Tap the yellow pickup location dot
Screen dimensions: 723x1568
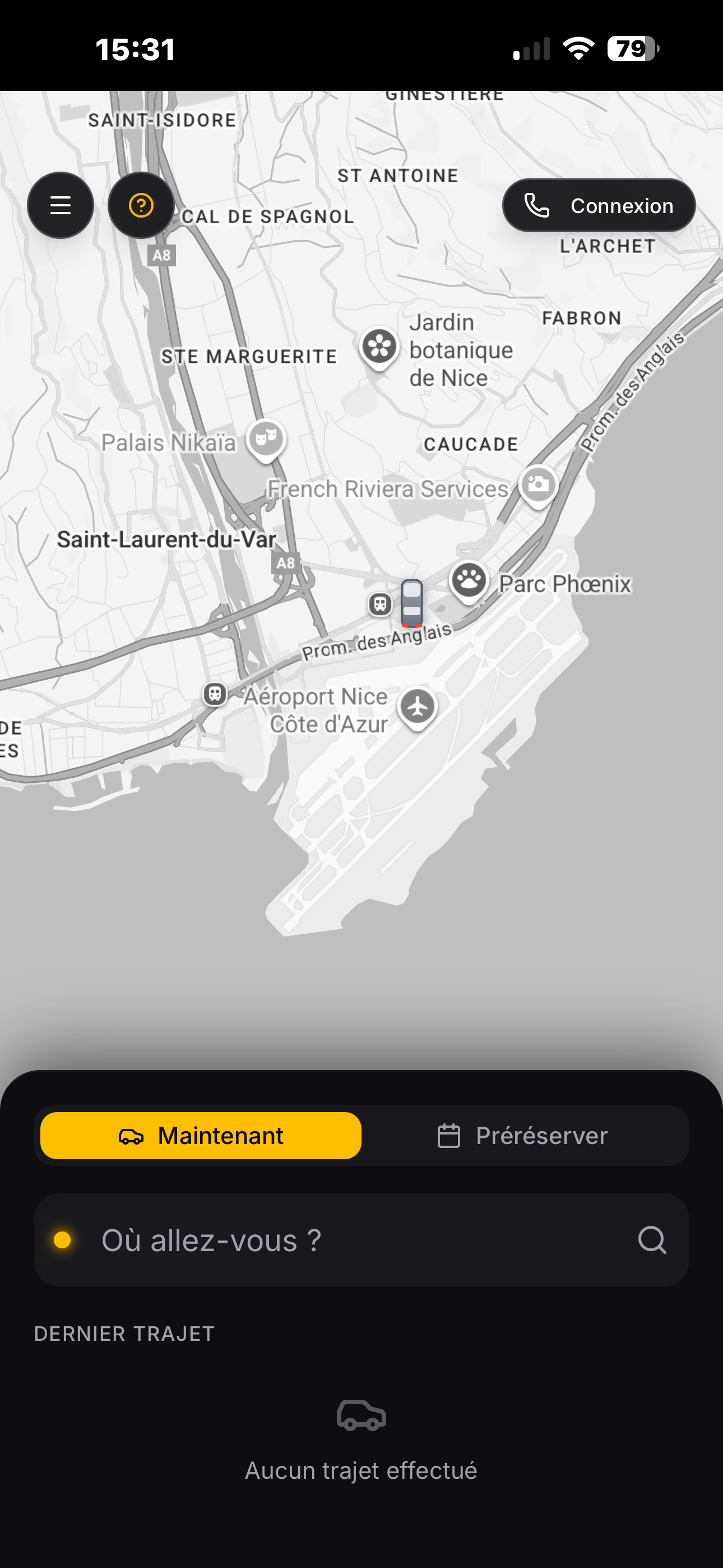pos(62,1240)
